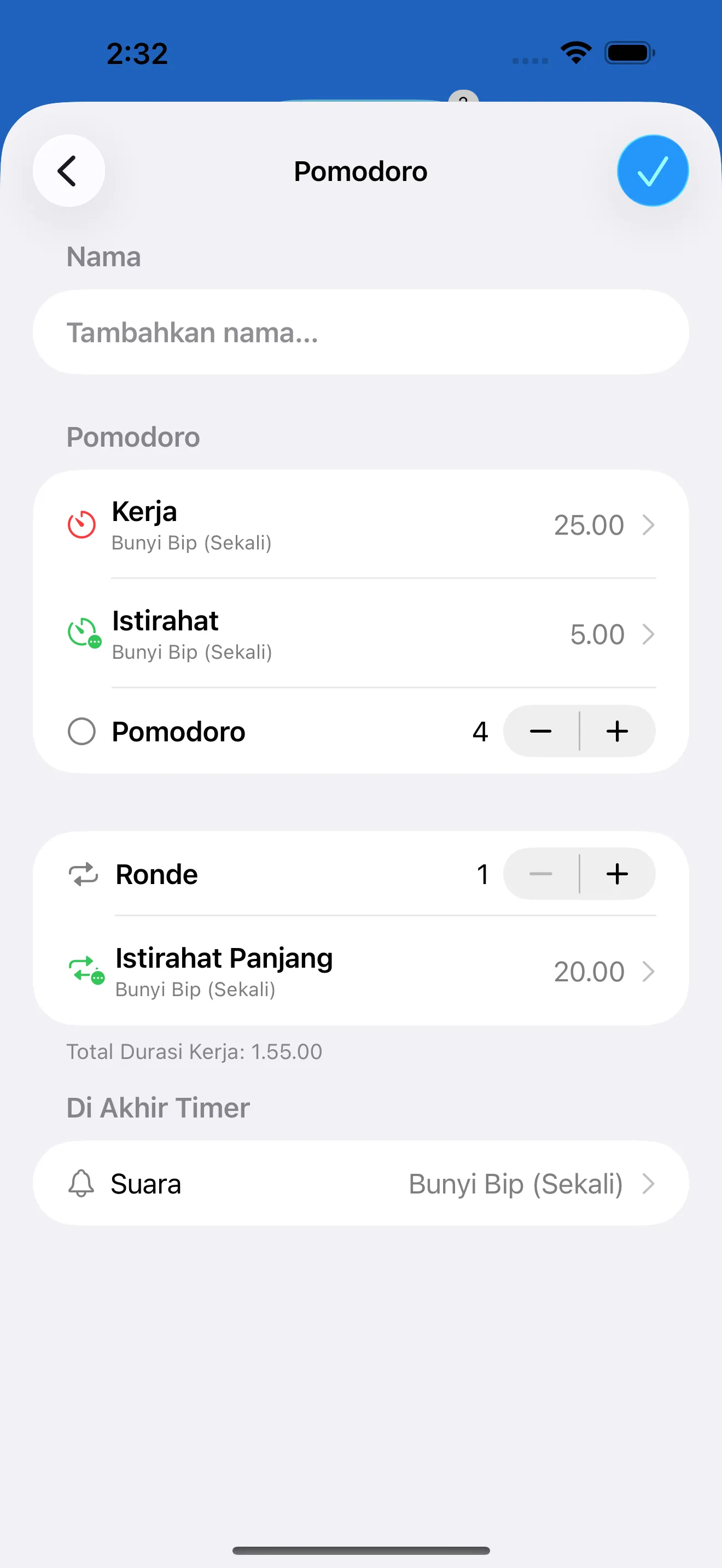The height and width of the screenshot is (1568, 722).
Task: Select the Suara bell icon
Action: 81,1183
